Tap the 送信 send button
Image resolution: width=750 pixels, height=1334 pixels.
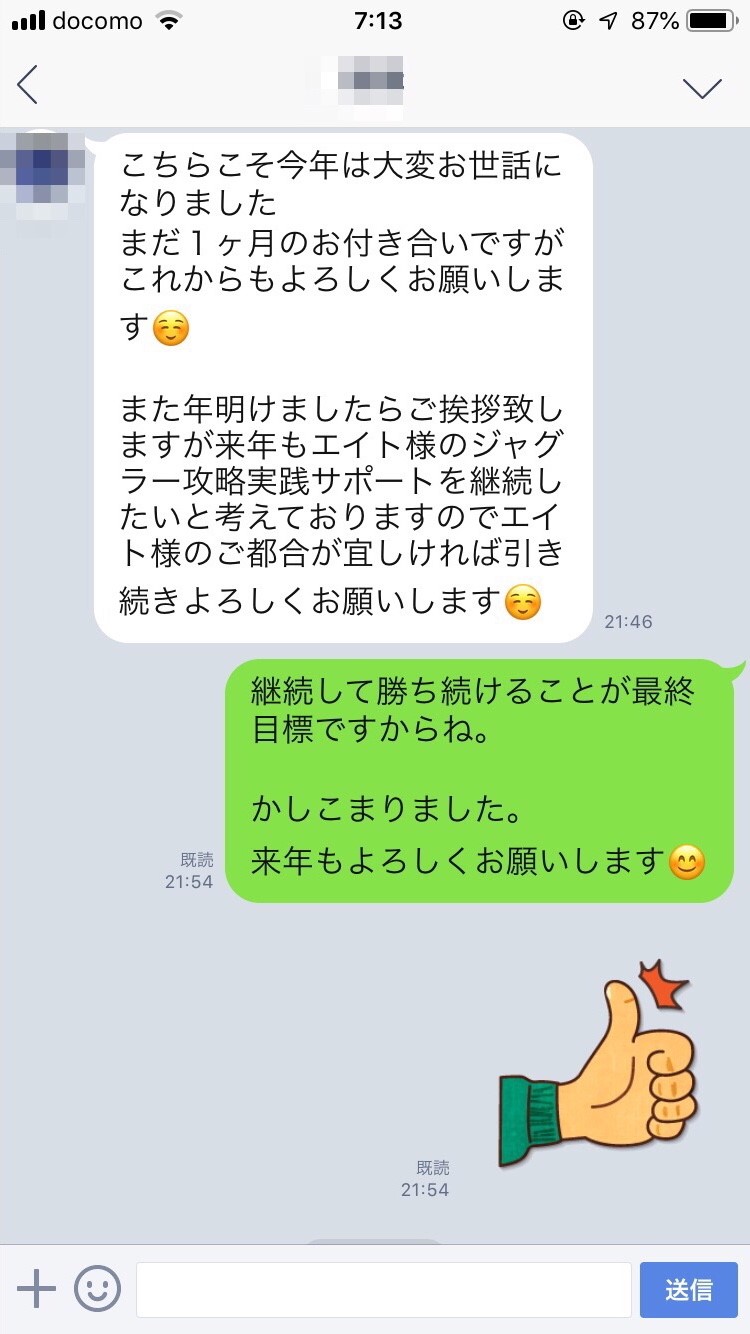click(x=688, y=1289)
